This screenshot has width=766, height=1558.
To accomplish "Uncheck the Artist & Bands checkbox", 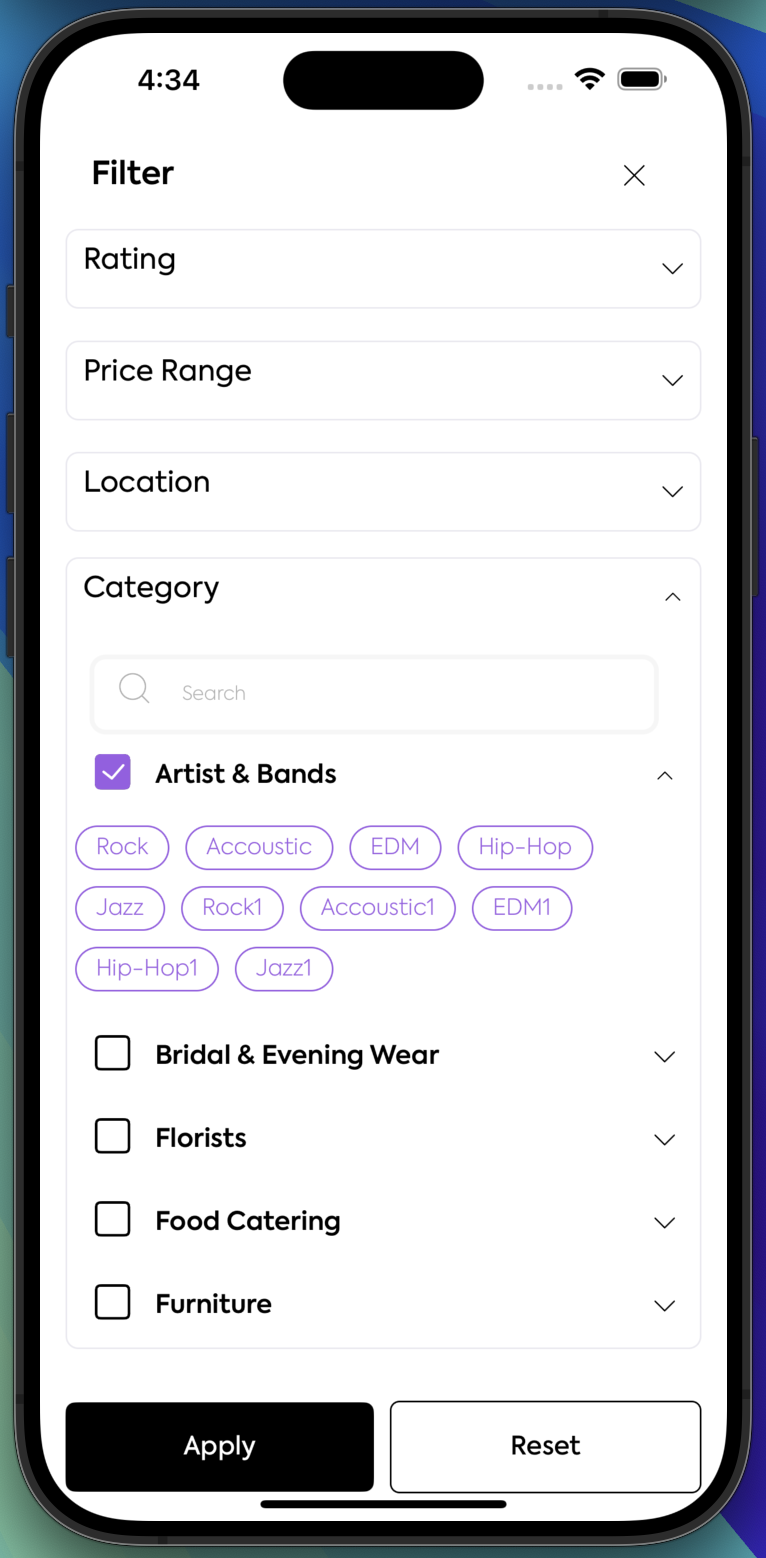I will (113, 772).
